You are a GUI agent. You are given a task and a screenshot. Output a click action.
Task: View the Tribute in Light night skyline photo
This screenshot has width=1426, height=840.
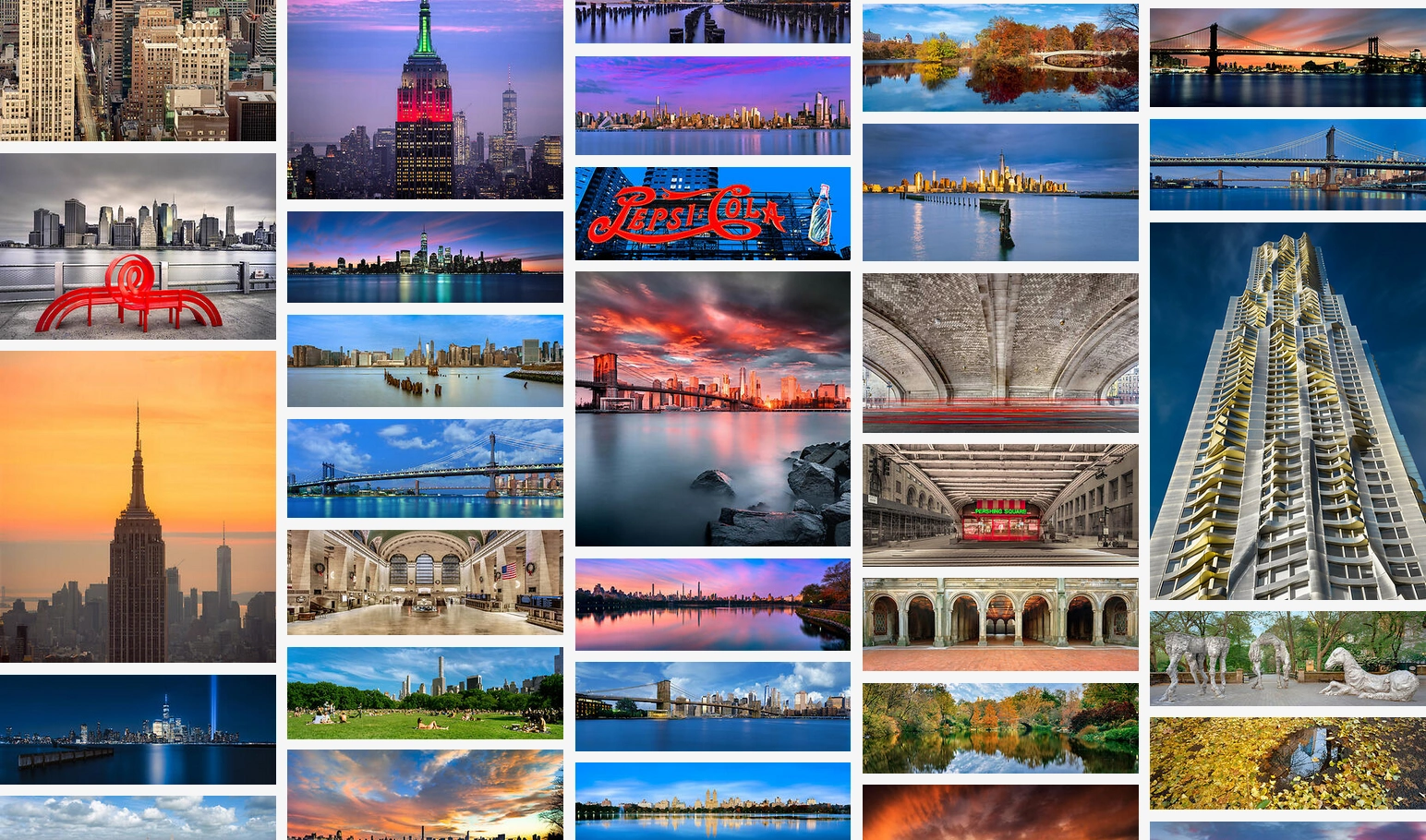[x=138, y=729]
